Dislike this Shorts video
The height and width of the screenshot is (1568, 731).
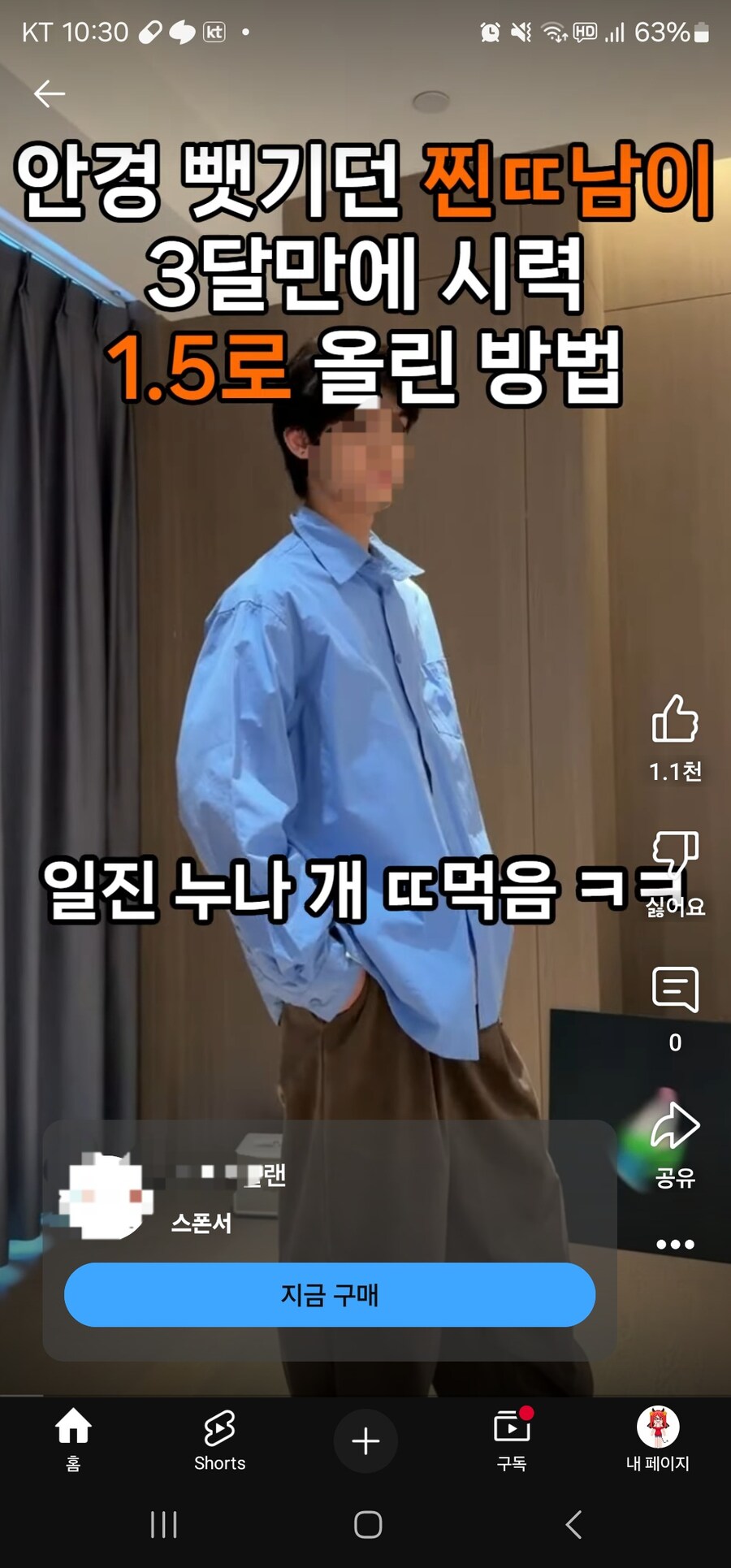coord(675,855)
